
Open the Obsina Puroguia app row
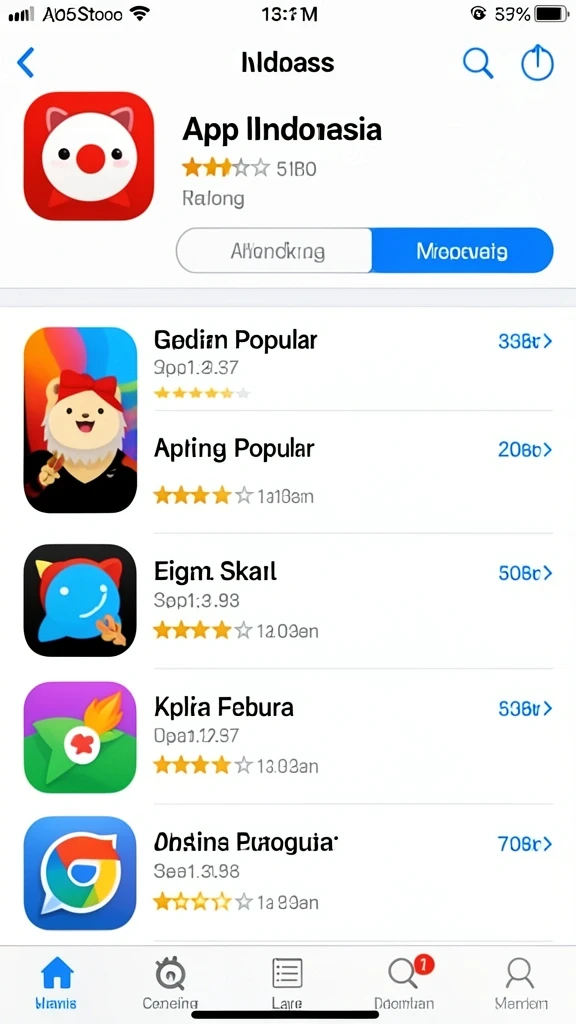(x=288, y=872)
